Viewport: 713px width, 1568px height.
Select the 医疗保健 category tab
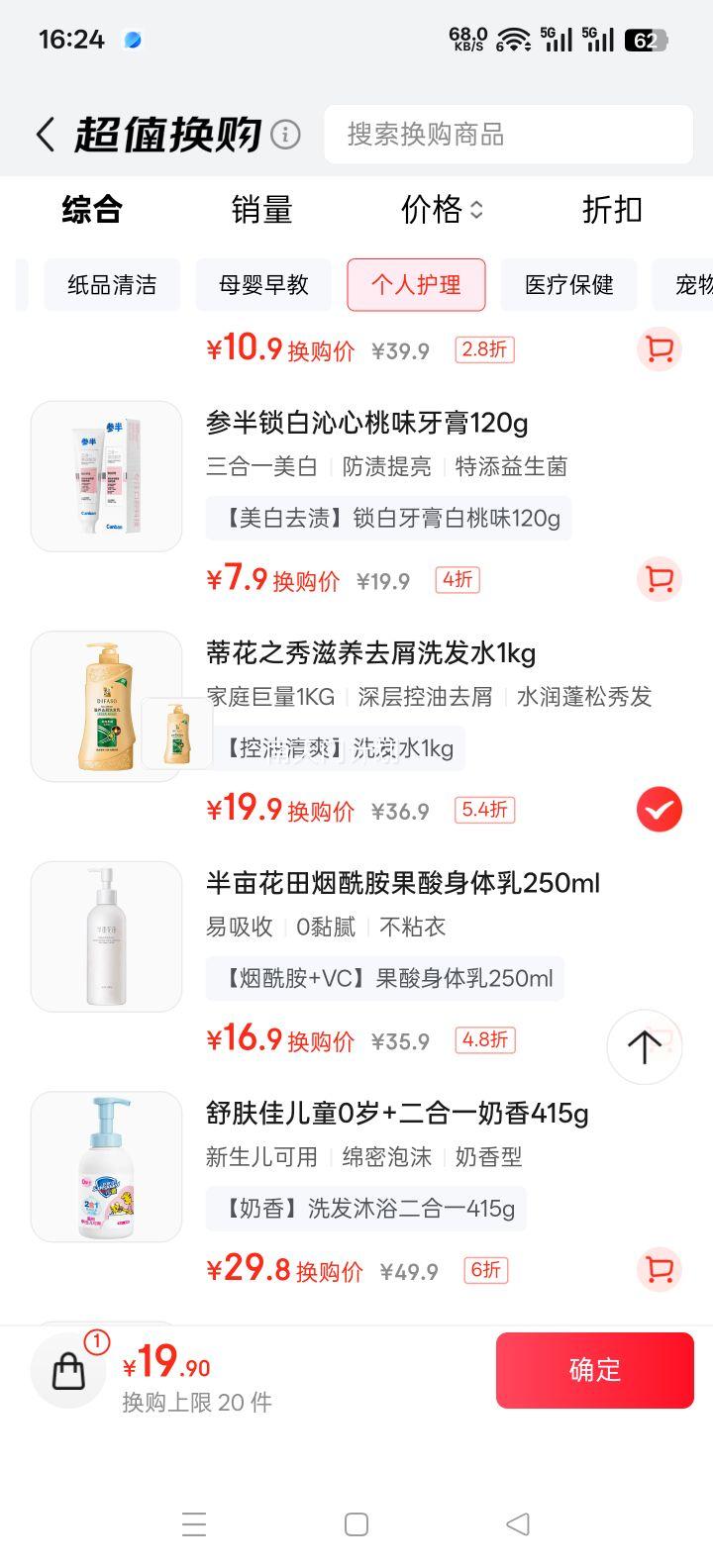[569, 284]
